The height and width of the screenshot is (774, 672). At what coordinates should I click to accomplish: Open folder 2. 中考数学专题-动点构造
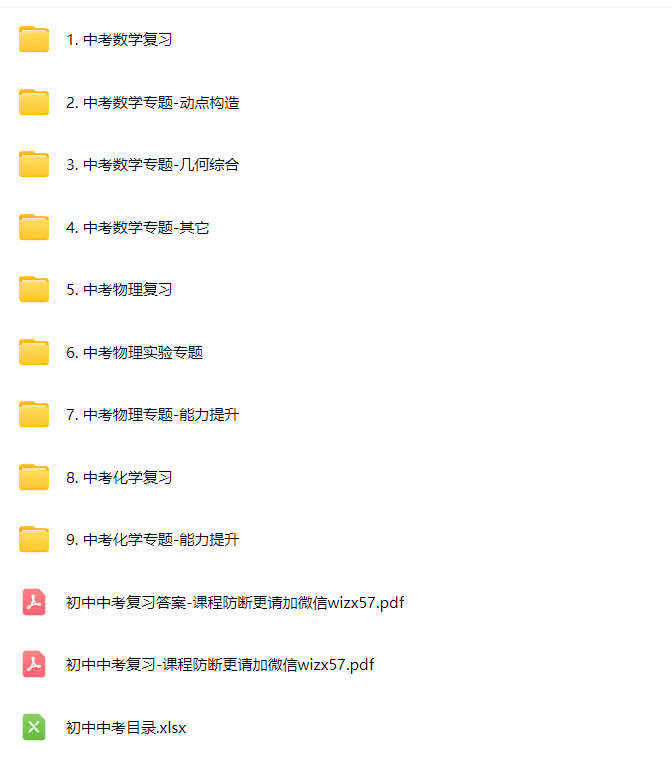(152, 102)
